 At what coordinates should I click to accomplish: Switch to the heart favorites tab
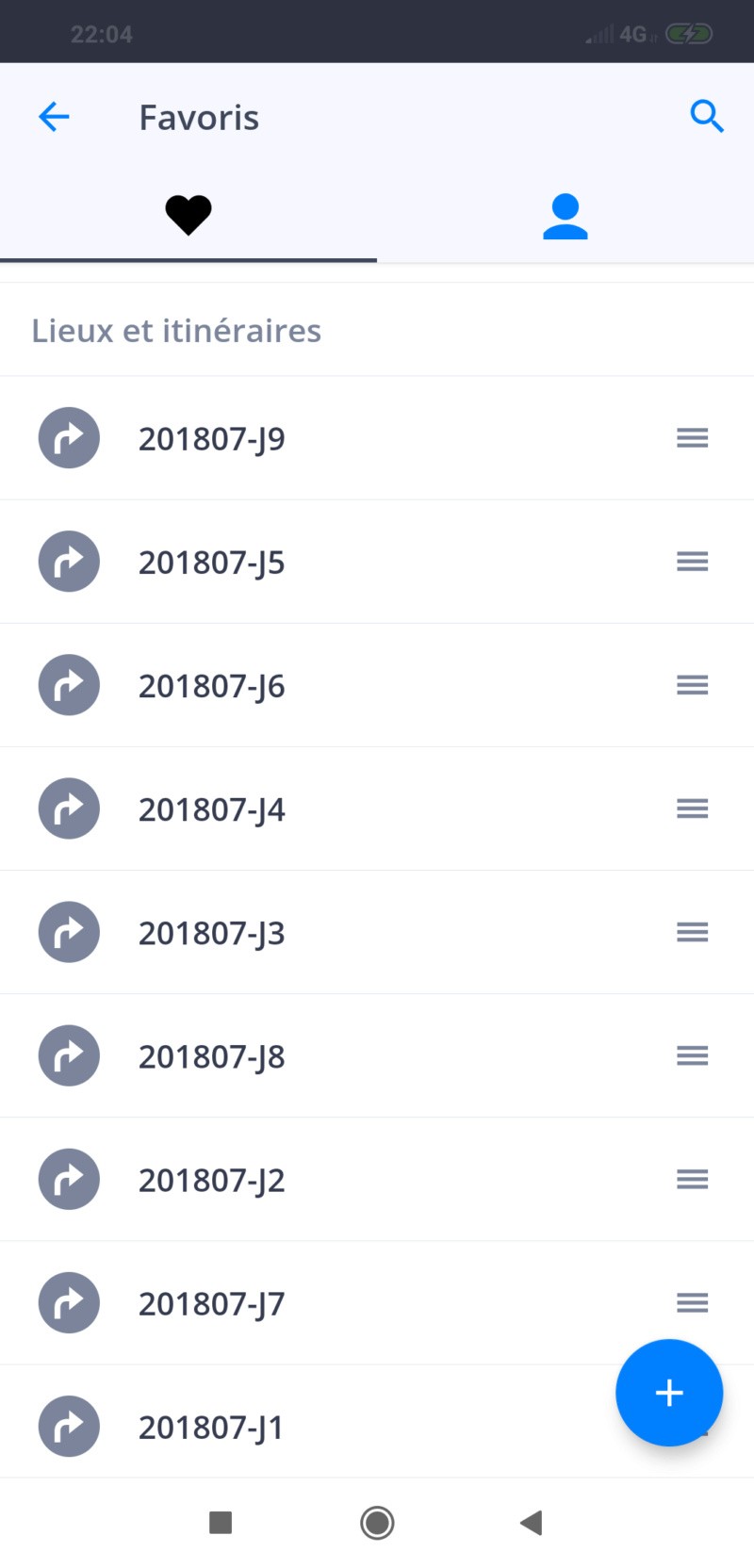pyautogui.click(x=188, y=215)
